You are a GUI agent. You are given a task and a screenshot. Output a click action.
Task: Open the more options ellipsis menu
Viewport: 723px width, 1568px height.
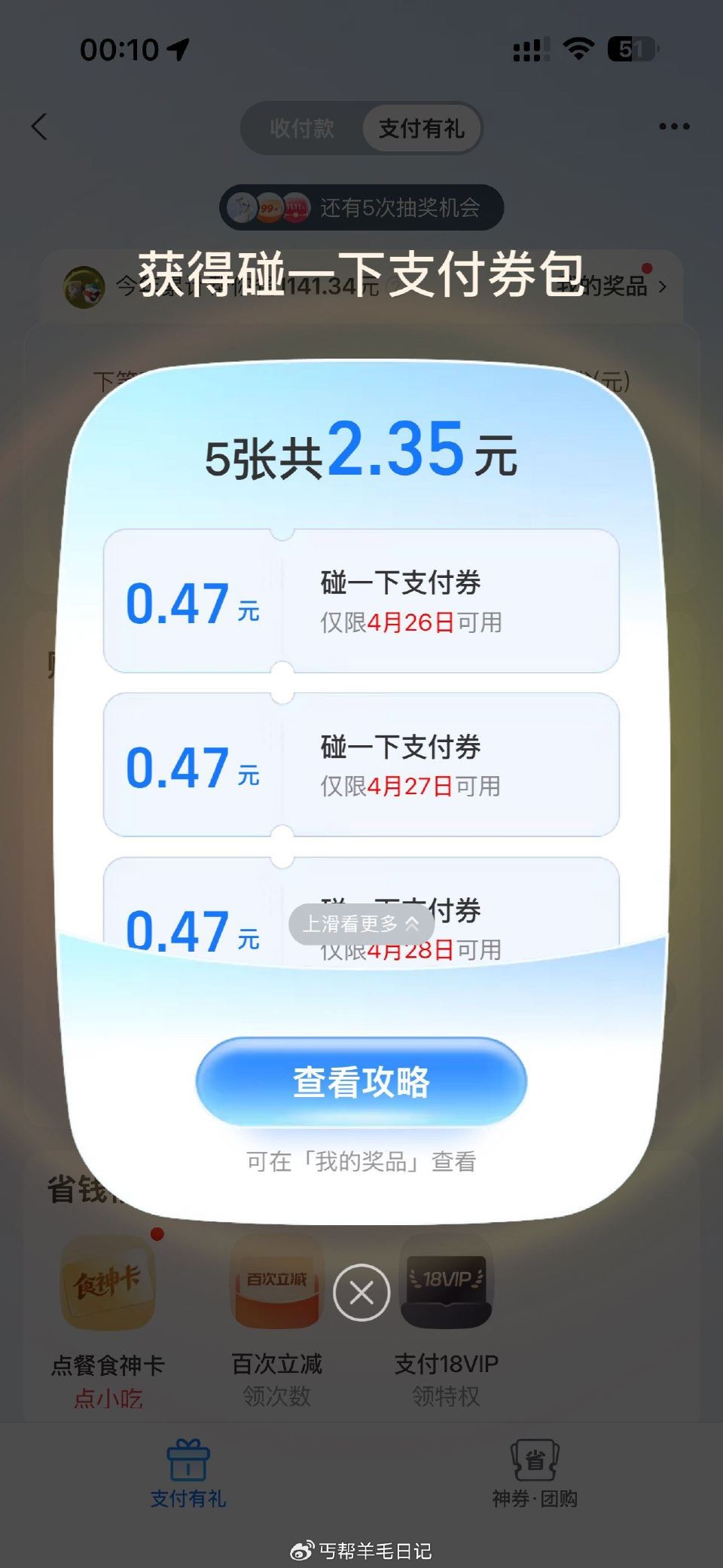pyautogui.click(x=674, y=127)
